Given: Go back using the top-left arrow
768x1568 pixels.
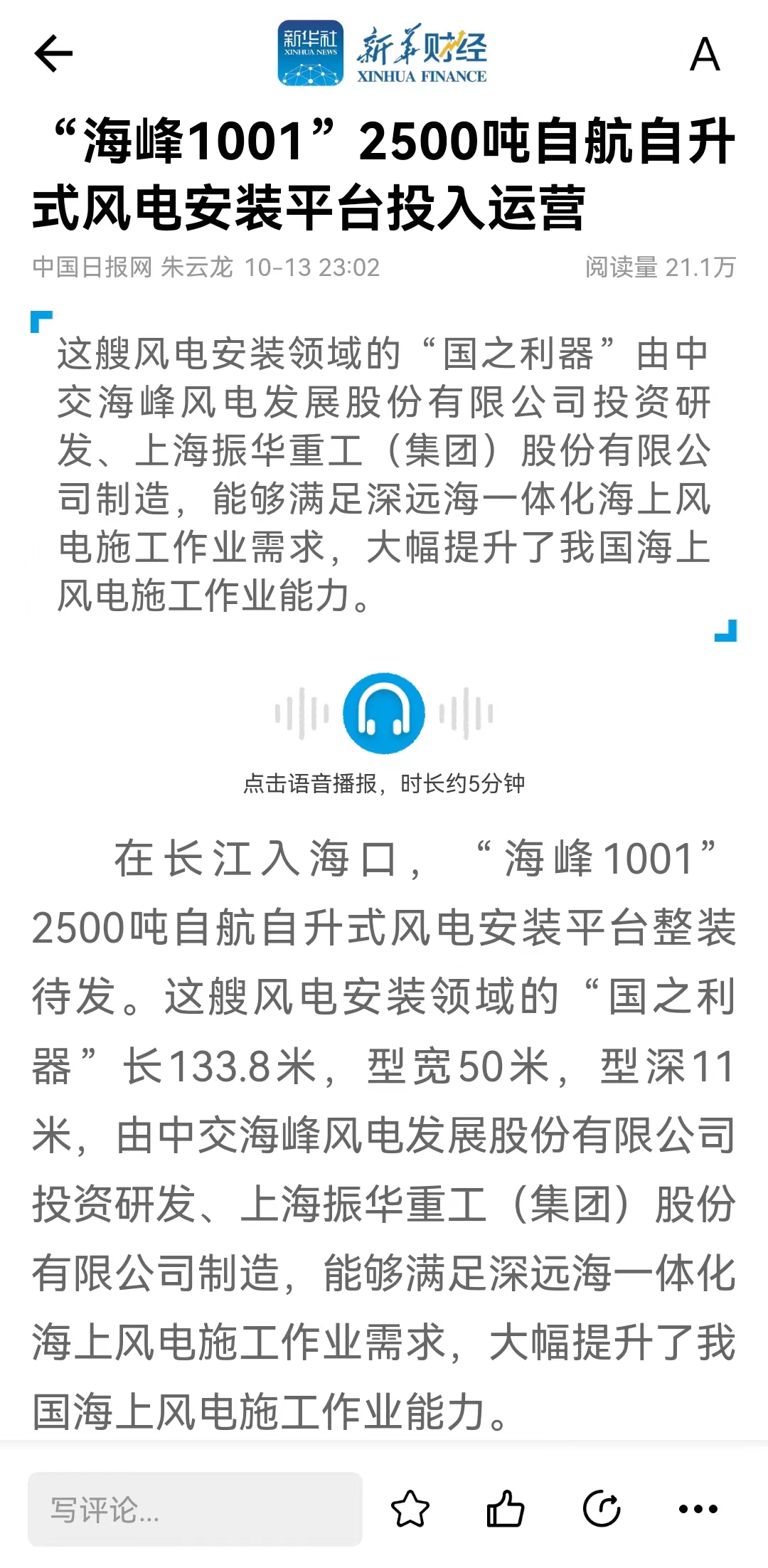Looking at the screenshot, I should tap(53, 53).
